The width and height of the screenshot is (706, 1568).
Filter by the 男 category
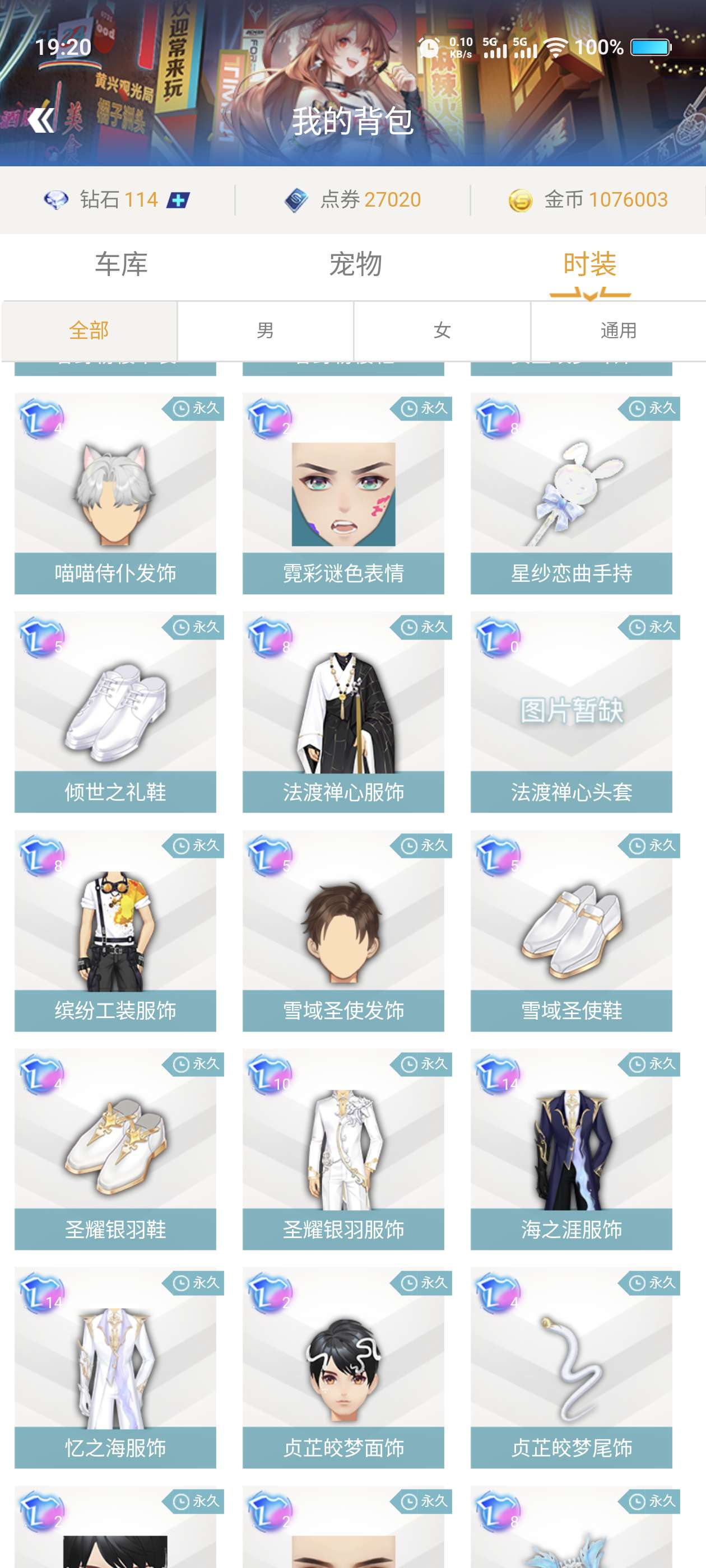(x=265, y=330)
